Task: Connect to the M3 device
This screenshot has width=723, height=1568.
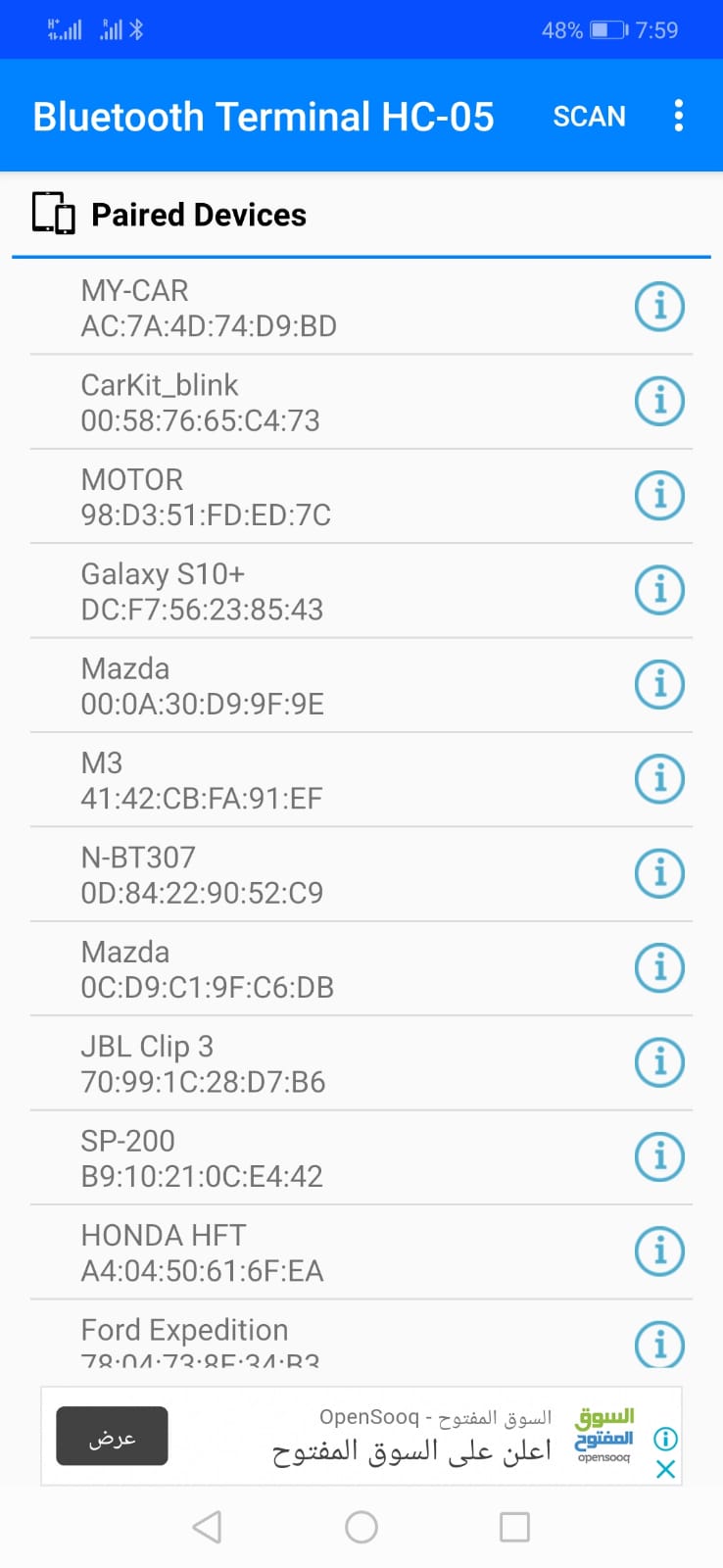Action: point(294,779)
